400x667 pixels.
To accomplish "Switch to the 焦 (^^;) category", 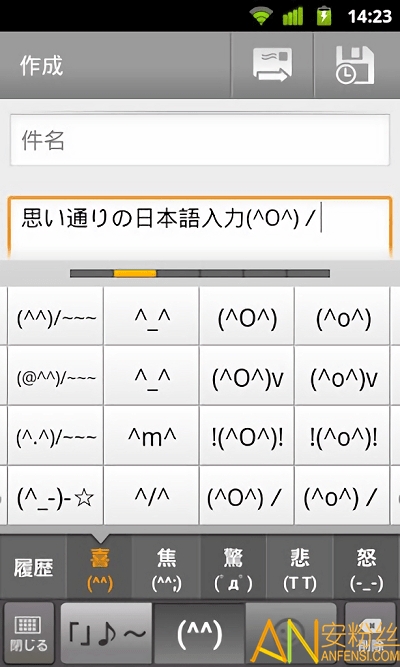I will pyautogui.click(x=166, y=567).
